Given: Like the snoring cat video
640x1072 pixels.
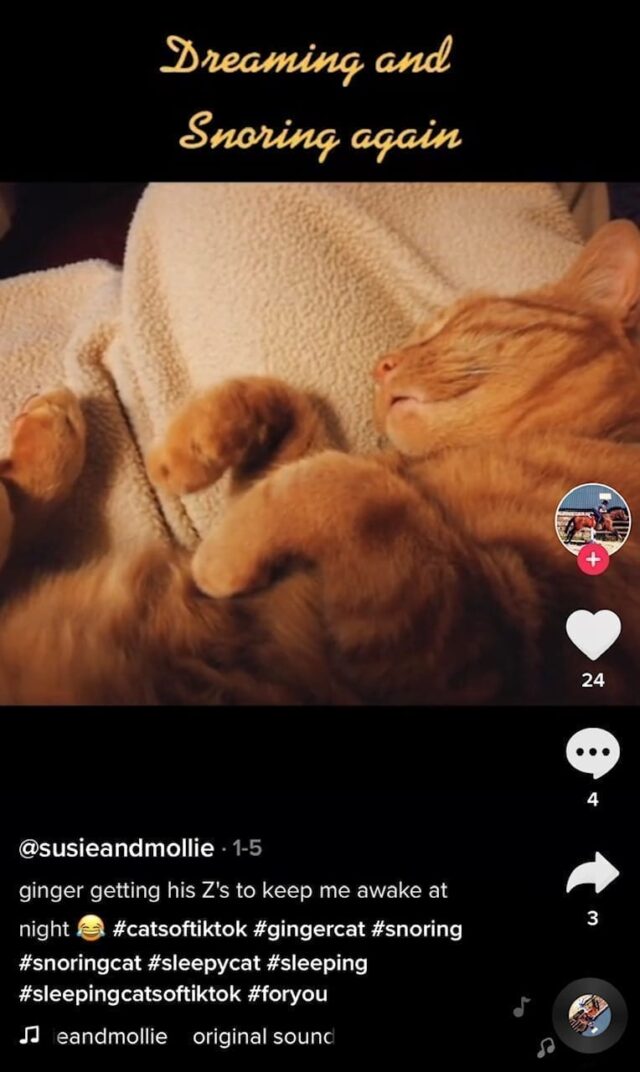Looking at the screenshot, I should pyautogui.click(x=593, y=634).
